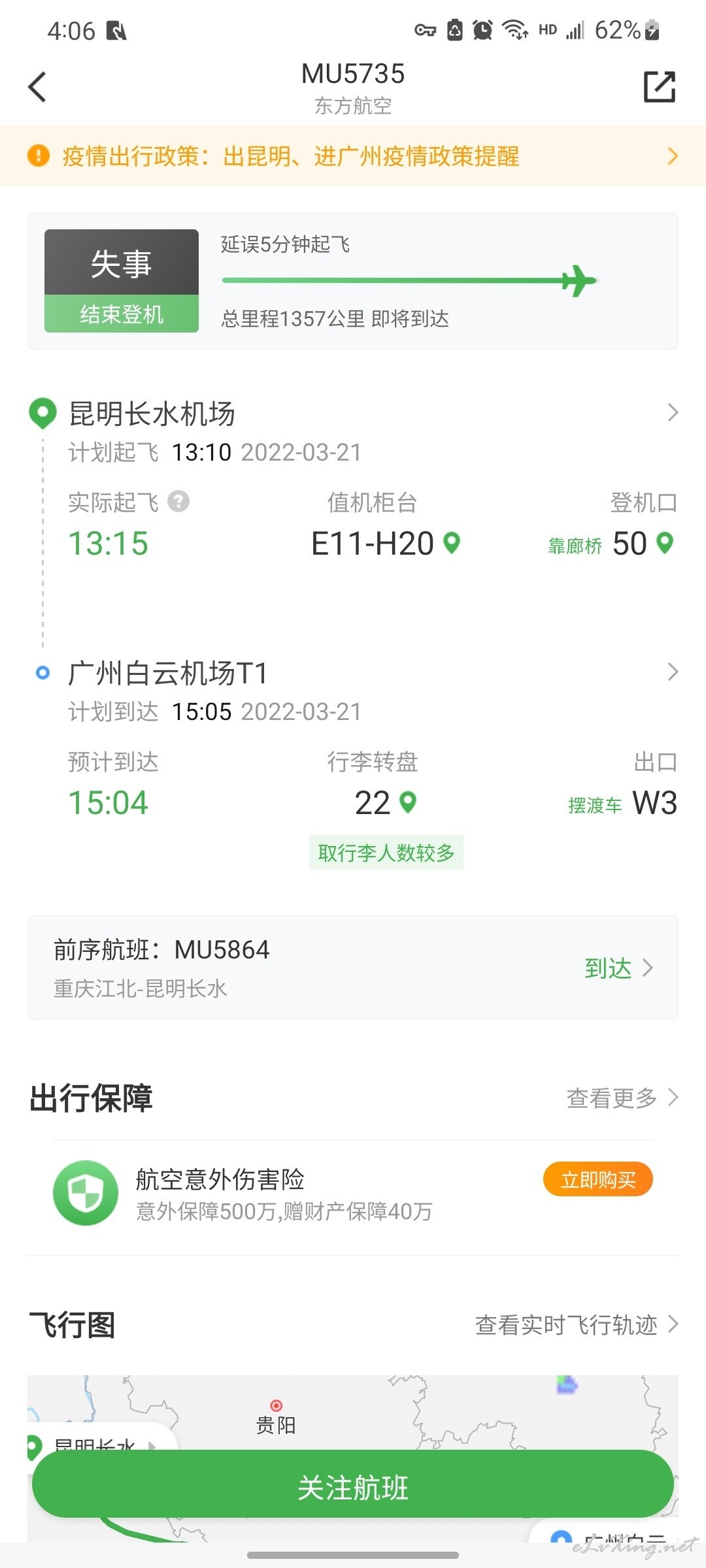Tap the 关注航班 button
The height and width of the screenshot is (1568, 706).
[353, 1488]
